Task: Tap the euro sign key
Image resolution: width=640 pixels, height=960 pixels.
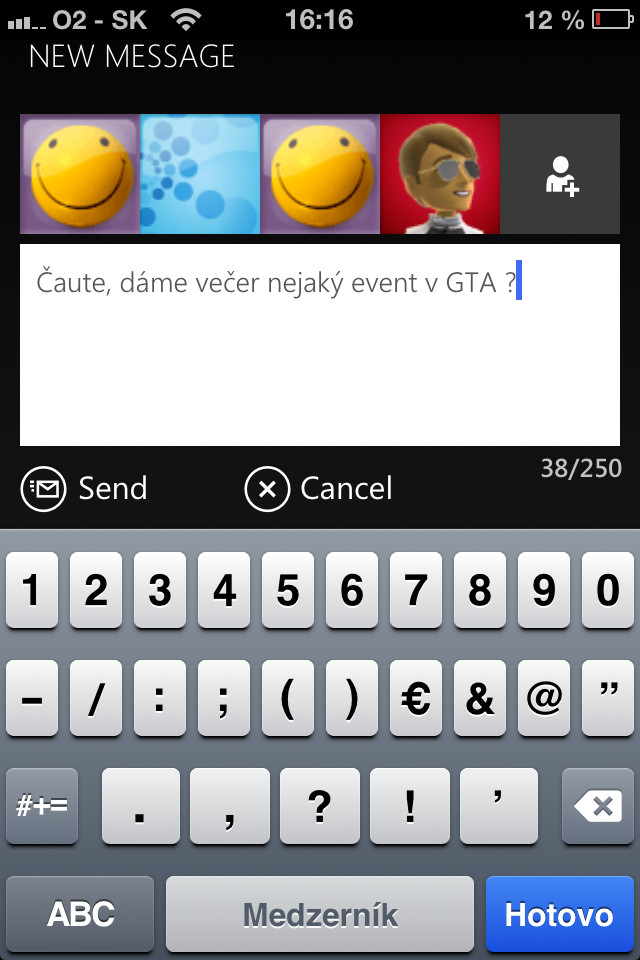Action: click(x=416, y=699)
